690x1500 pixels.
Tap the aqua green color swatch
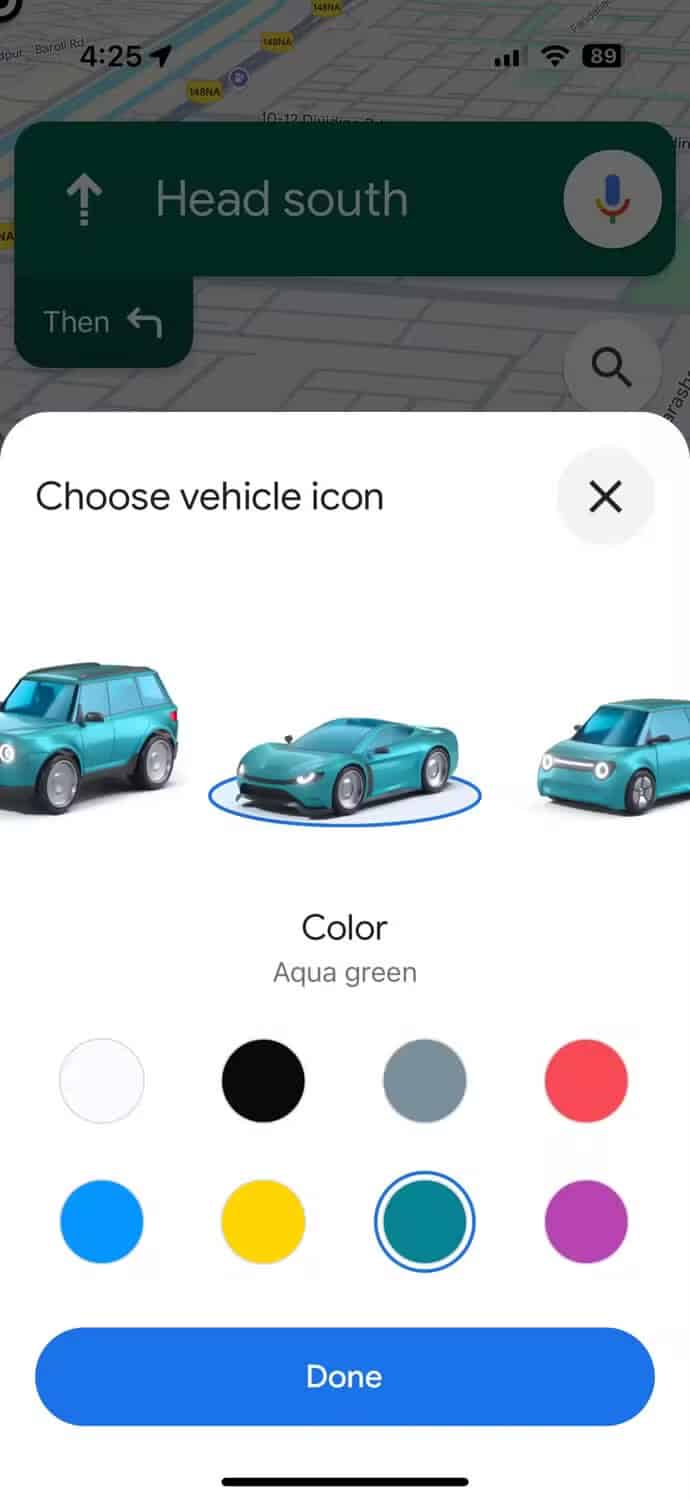pos(425,1221)
